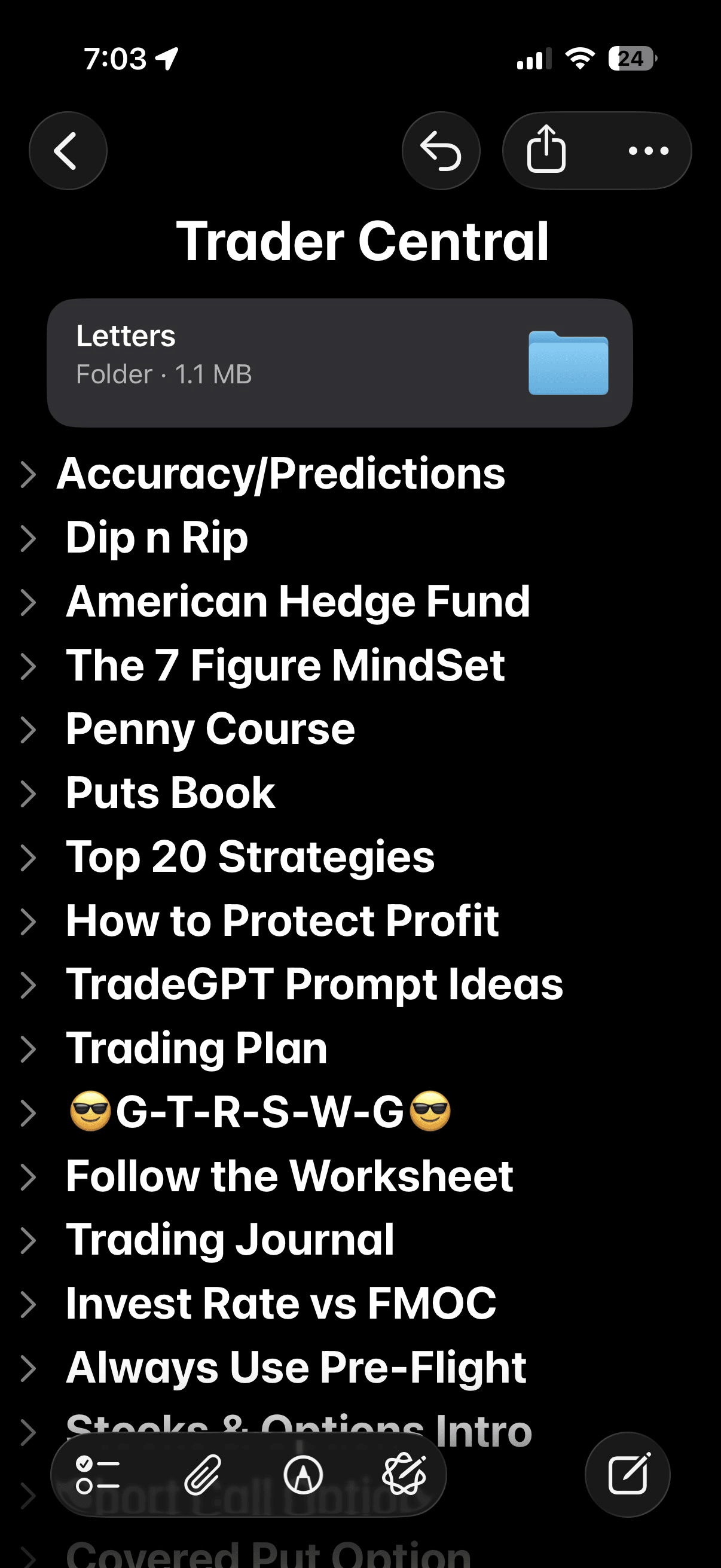Expand the Trading Plan section
The image size is (721, 1568).
pyautogui.click(x=28, y=1050)
